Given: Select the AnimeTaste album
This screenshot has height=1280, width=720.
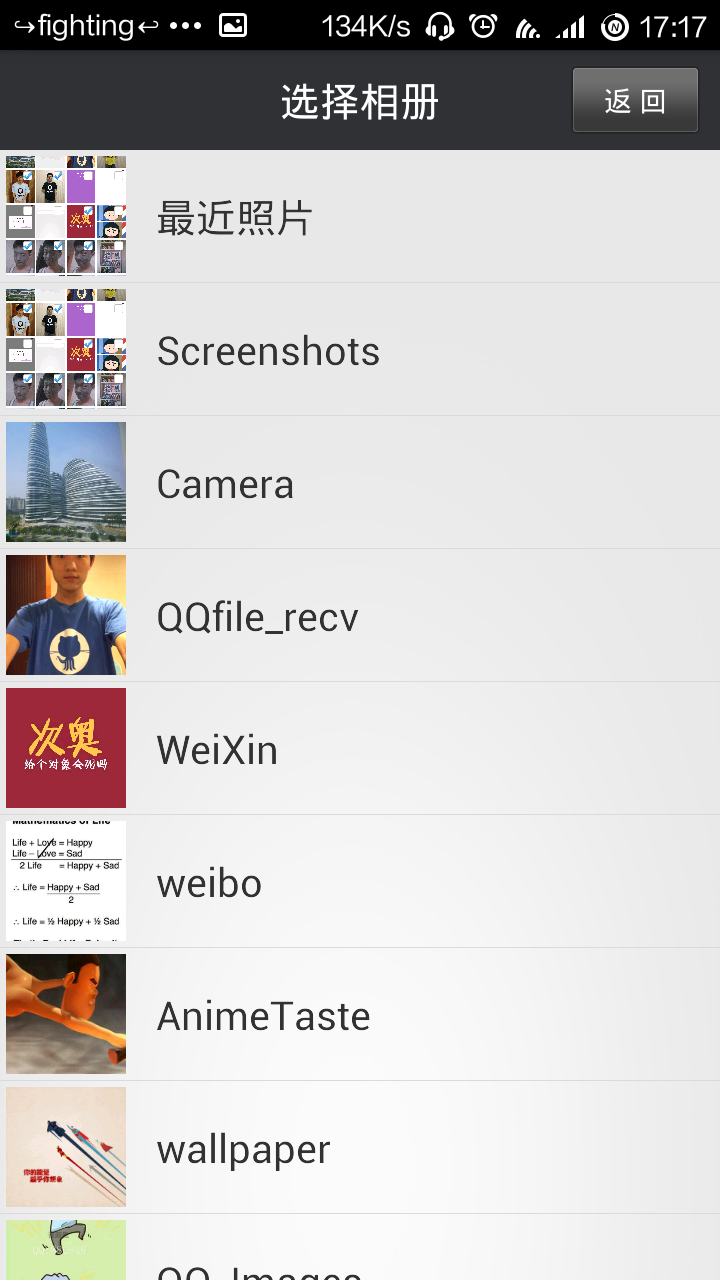Looking at the screenshot, I should point(360,1015).
